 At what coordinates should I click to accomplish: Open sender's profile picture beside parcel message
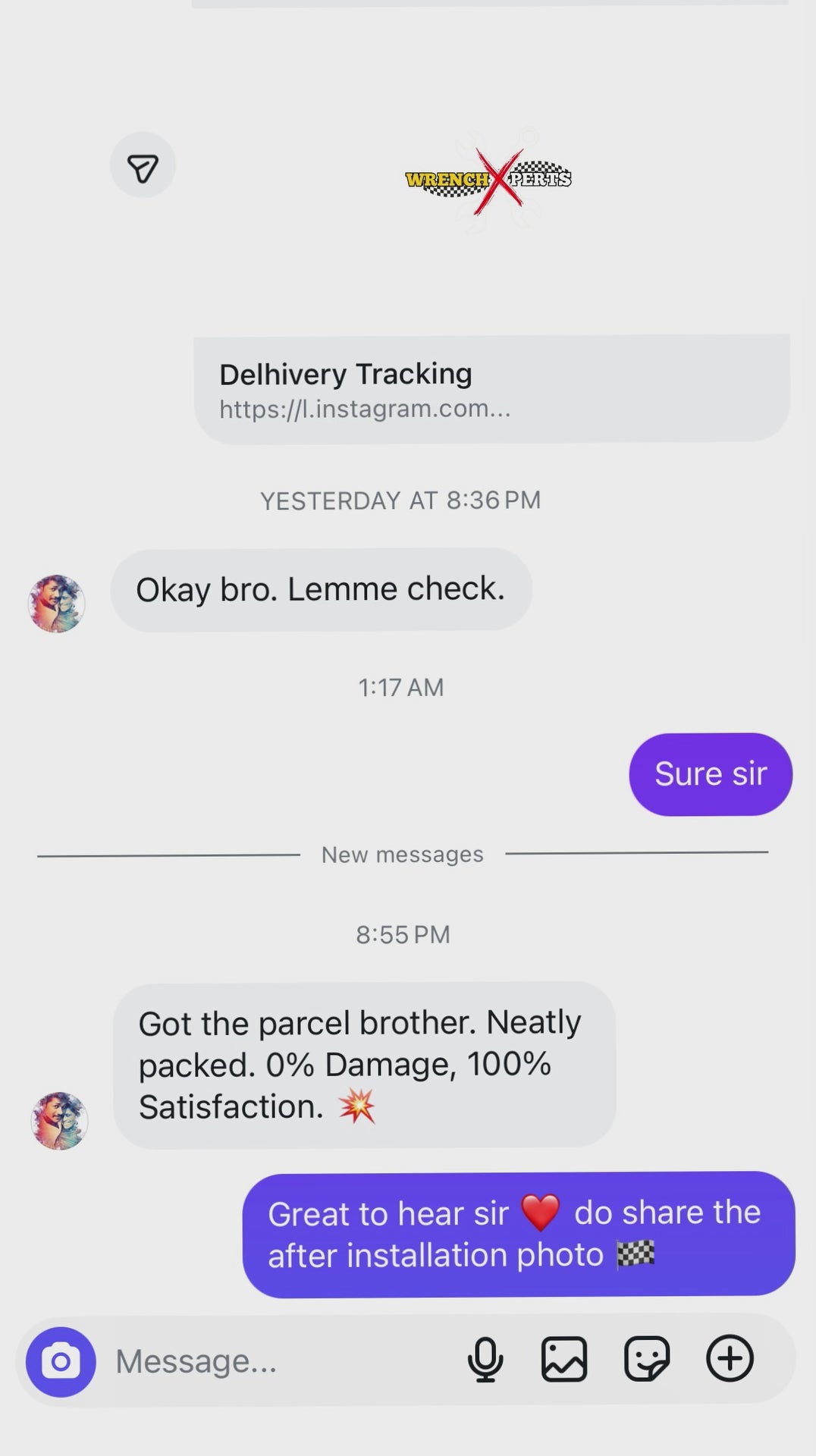(59, 1121)
